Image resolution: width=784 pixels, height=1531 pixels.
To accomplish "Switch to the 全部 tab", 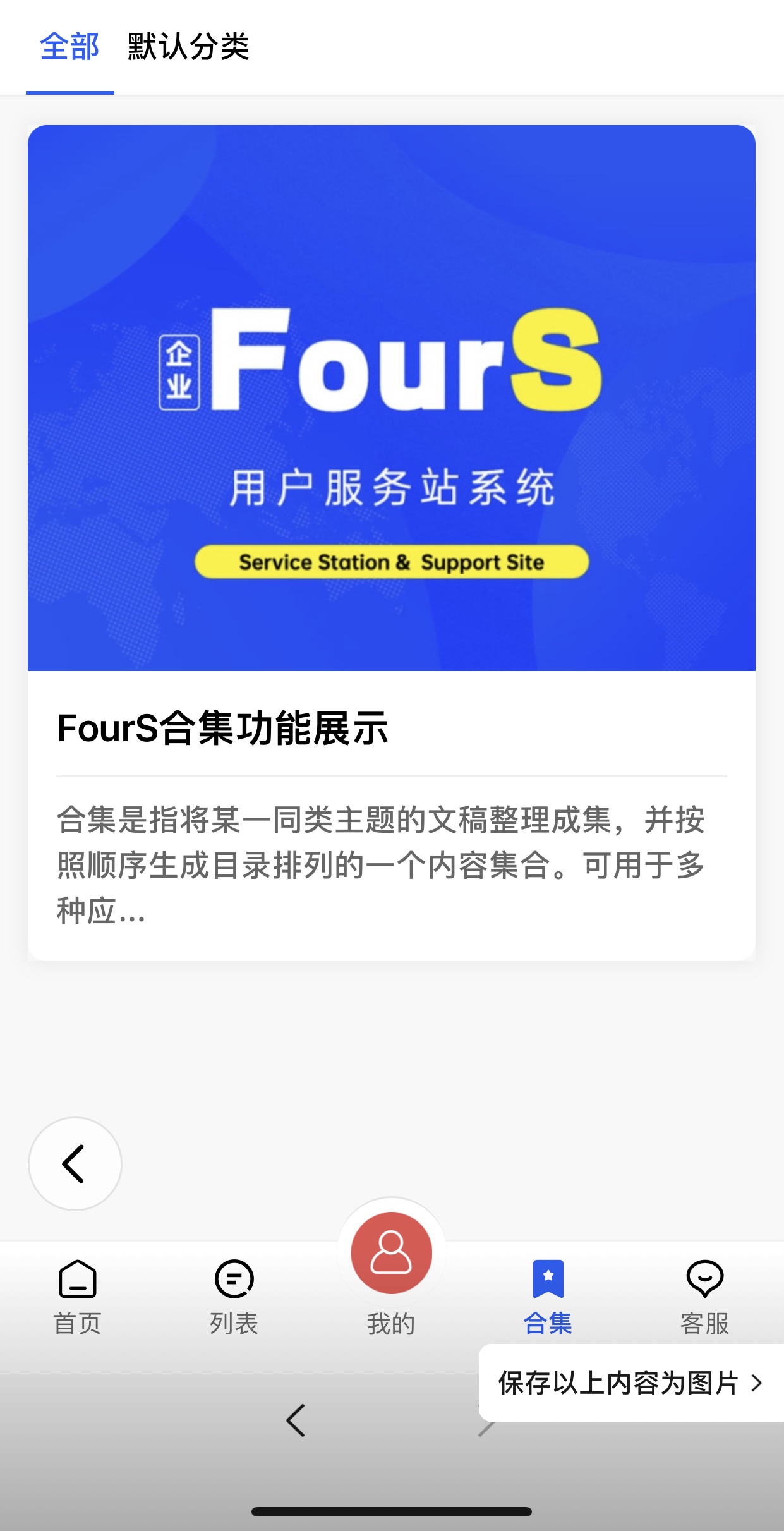I will click(69, 47).
